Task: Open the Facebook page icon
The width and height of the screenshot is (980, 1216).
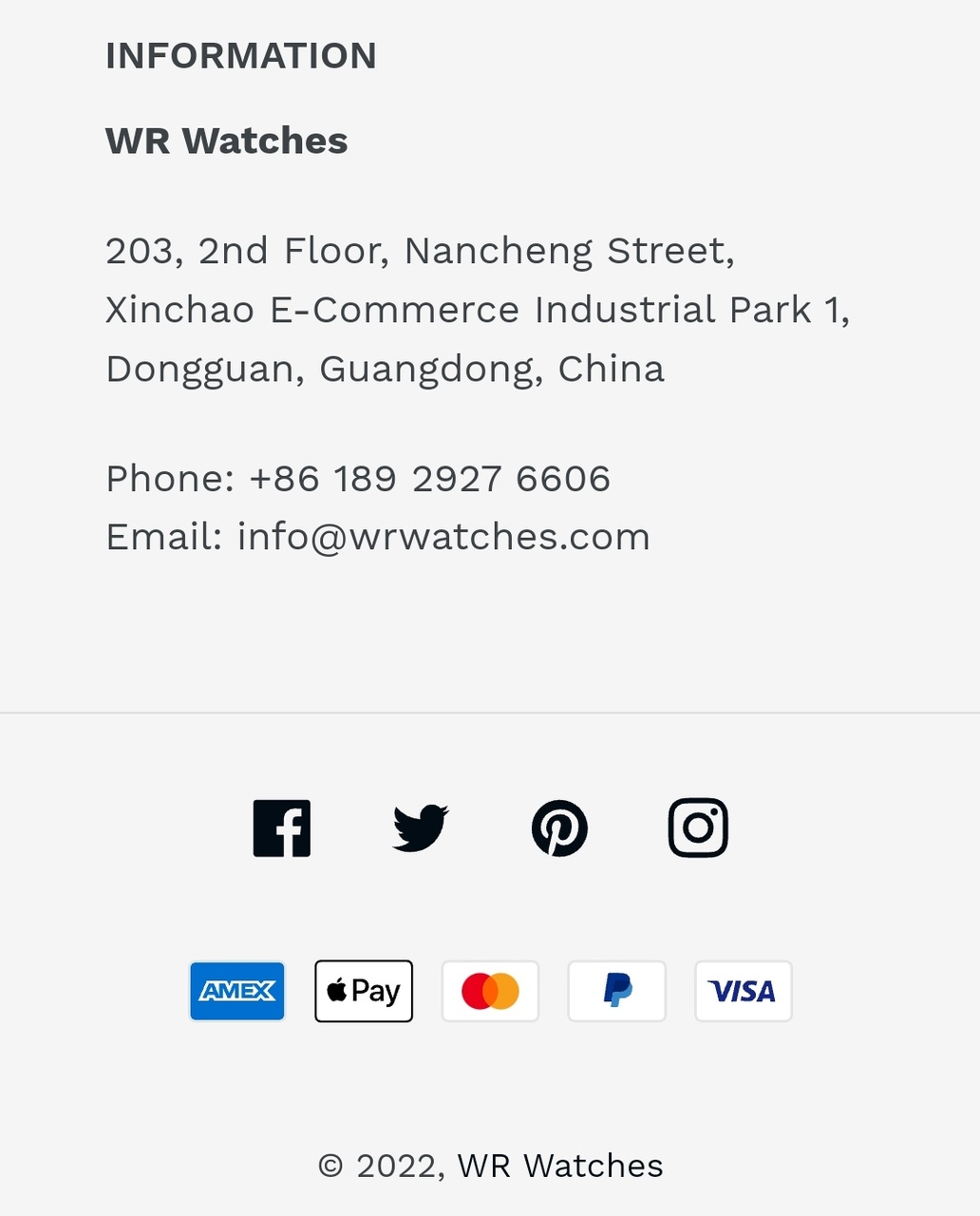Action: pyautogui.click(x=282, y=828)
